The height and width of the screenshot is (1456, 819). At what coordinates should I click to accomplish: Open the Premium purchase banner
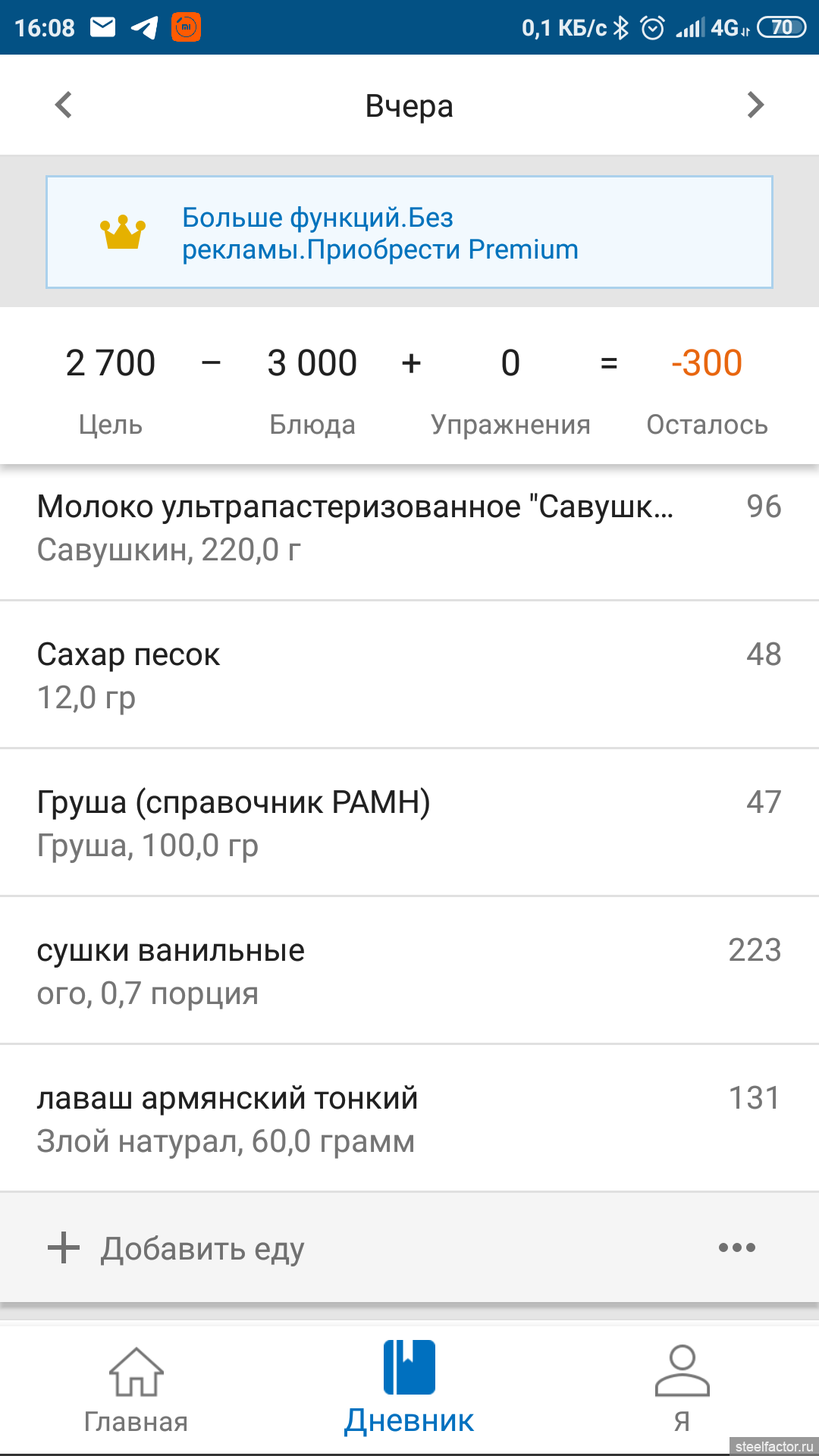click(409, 233)
